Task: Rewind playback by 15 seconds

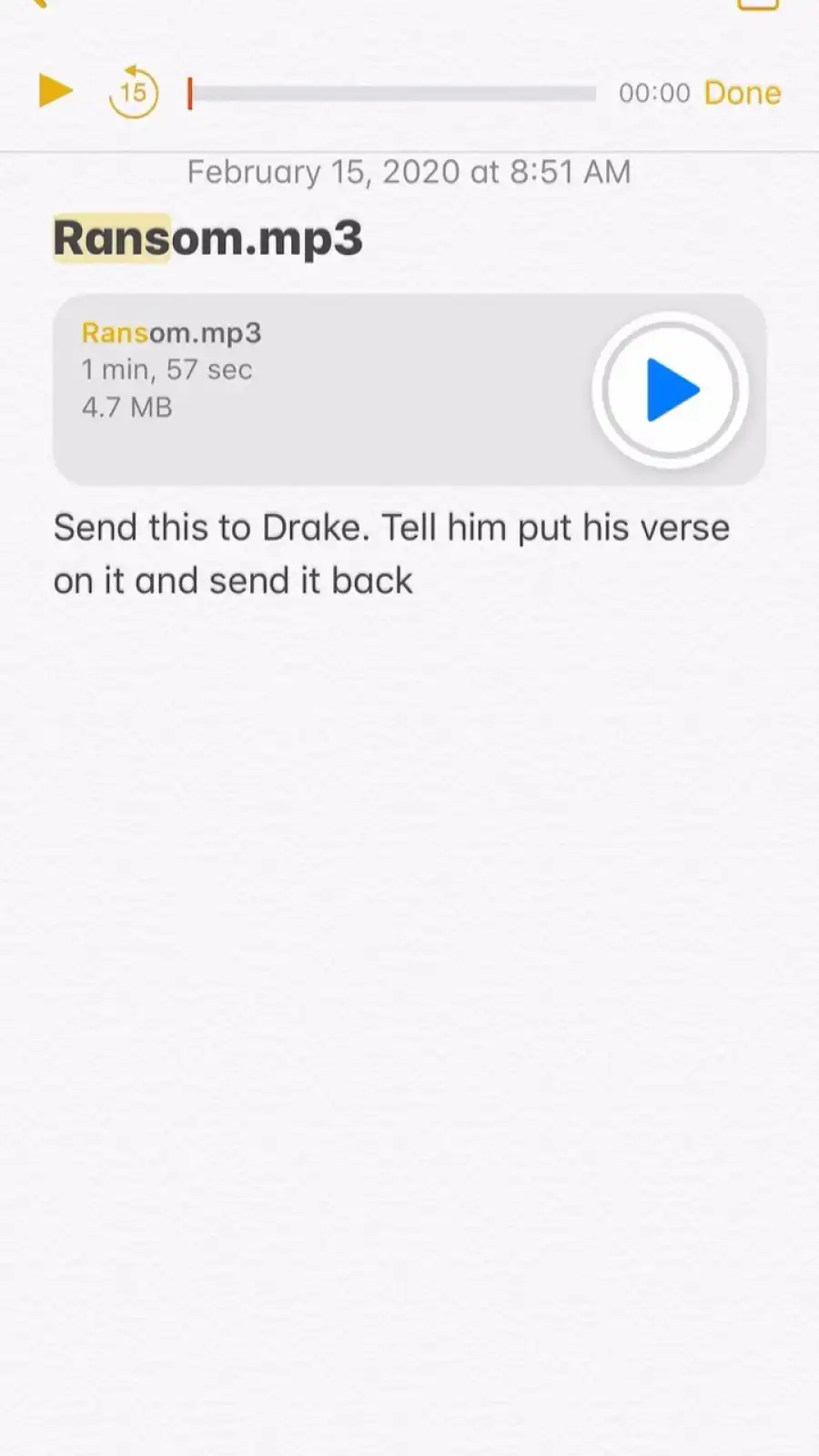Action: 133,91
